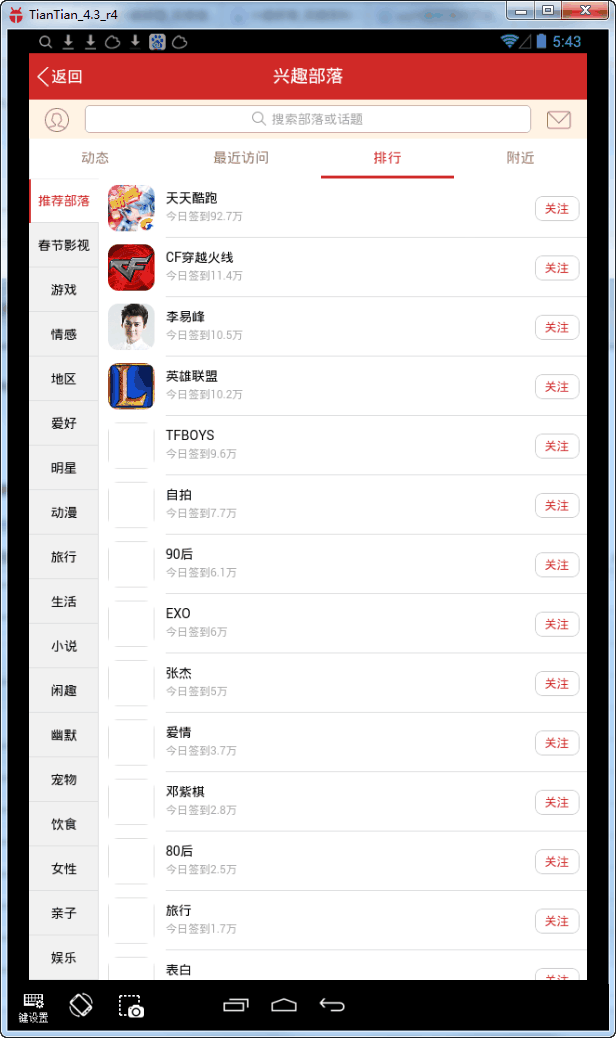The height and width of the screenshot is (1038, 616).
Task: Follow the TFBOYS tribe
Action: coord(557,446)
